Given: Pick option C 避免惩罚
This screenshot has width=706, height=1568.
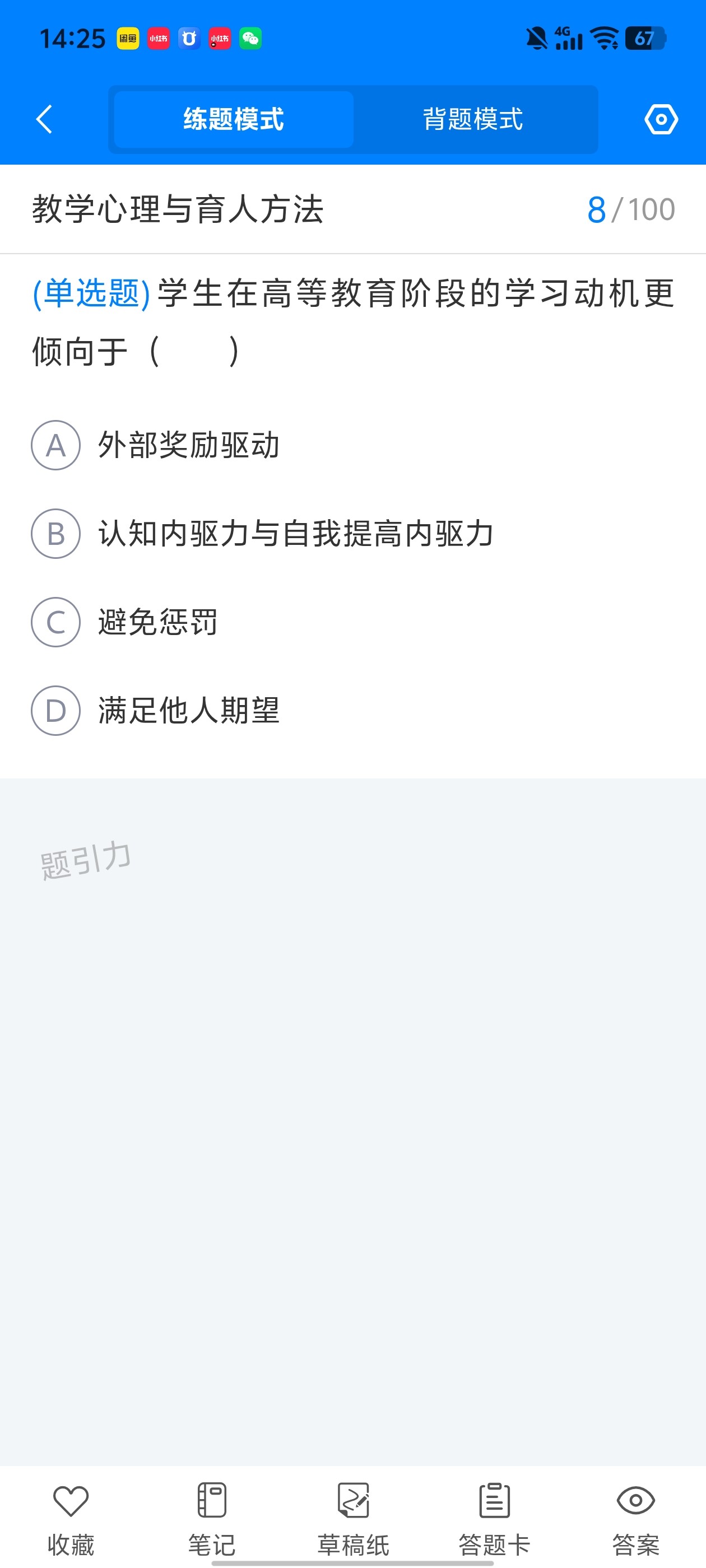Looking at the screenshot, I should [x=125, y=622].
